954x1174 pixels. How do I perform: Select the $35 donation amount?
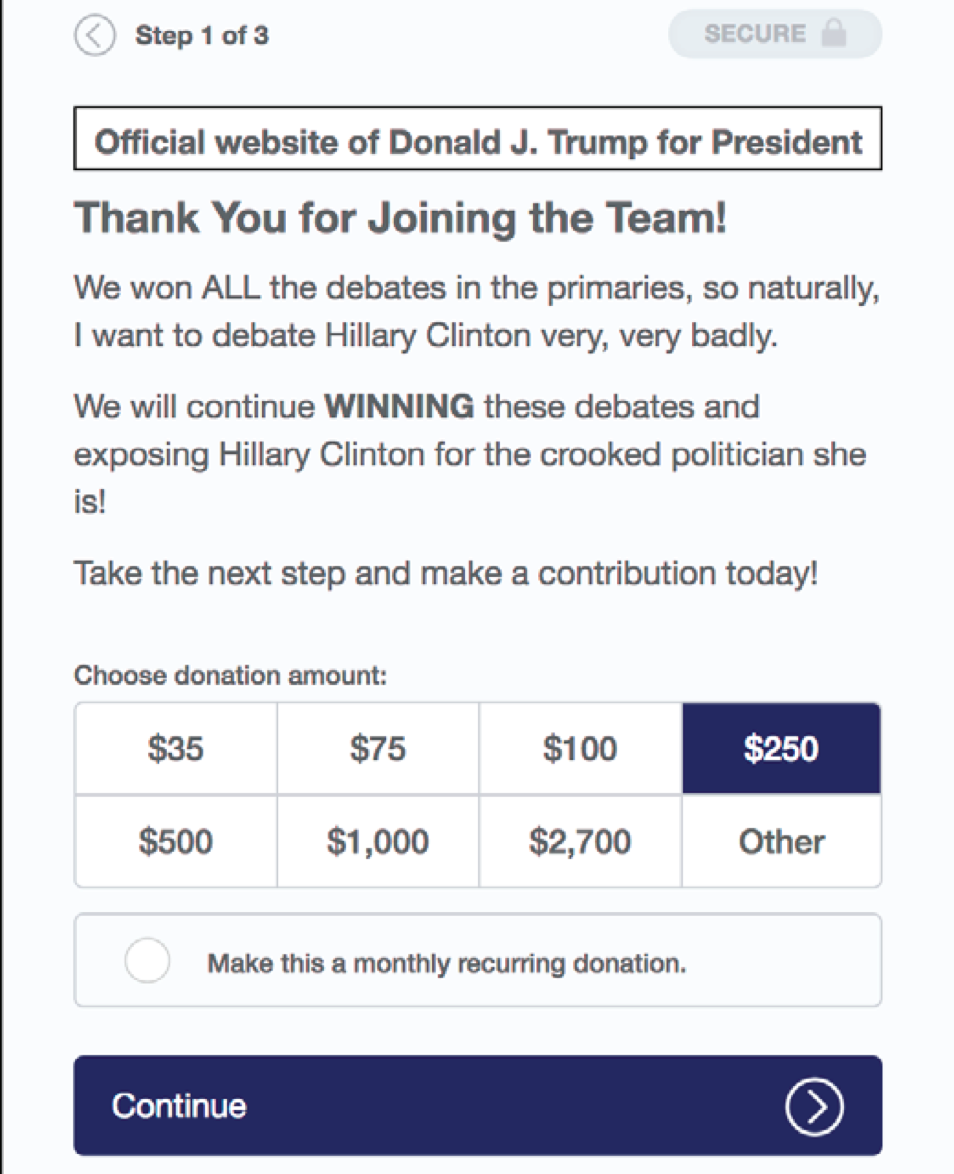(x=176, y=749)
